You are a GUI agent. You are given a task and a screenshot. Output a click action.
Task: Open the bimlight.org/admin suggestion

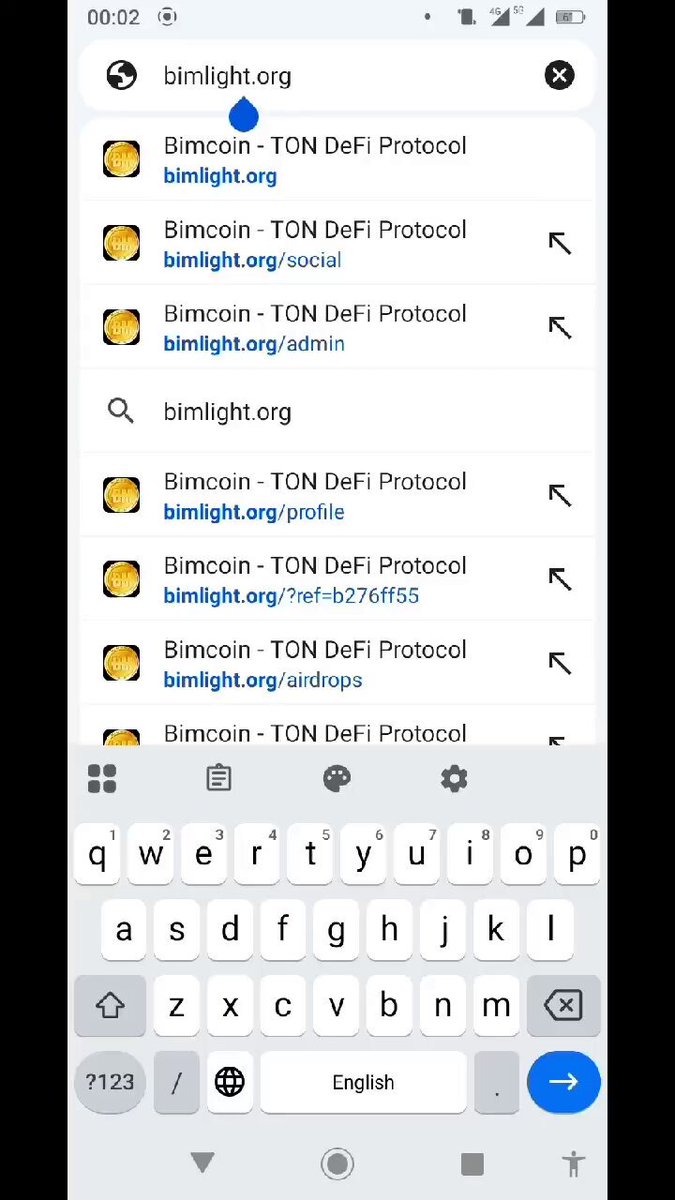coord(310,328)
